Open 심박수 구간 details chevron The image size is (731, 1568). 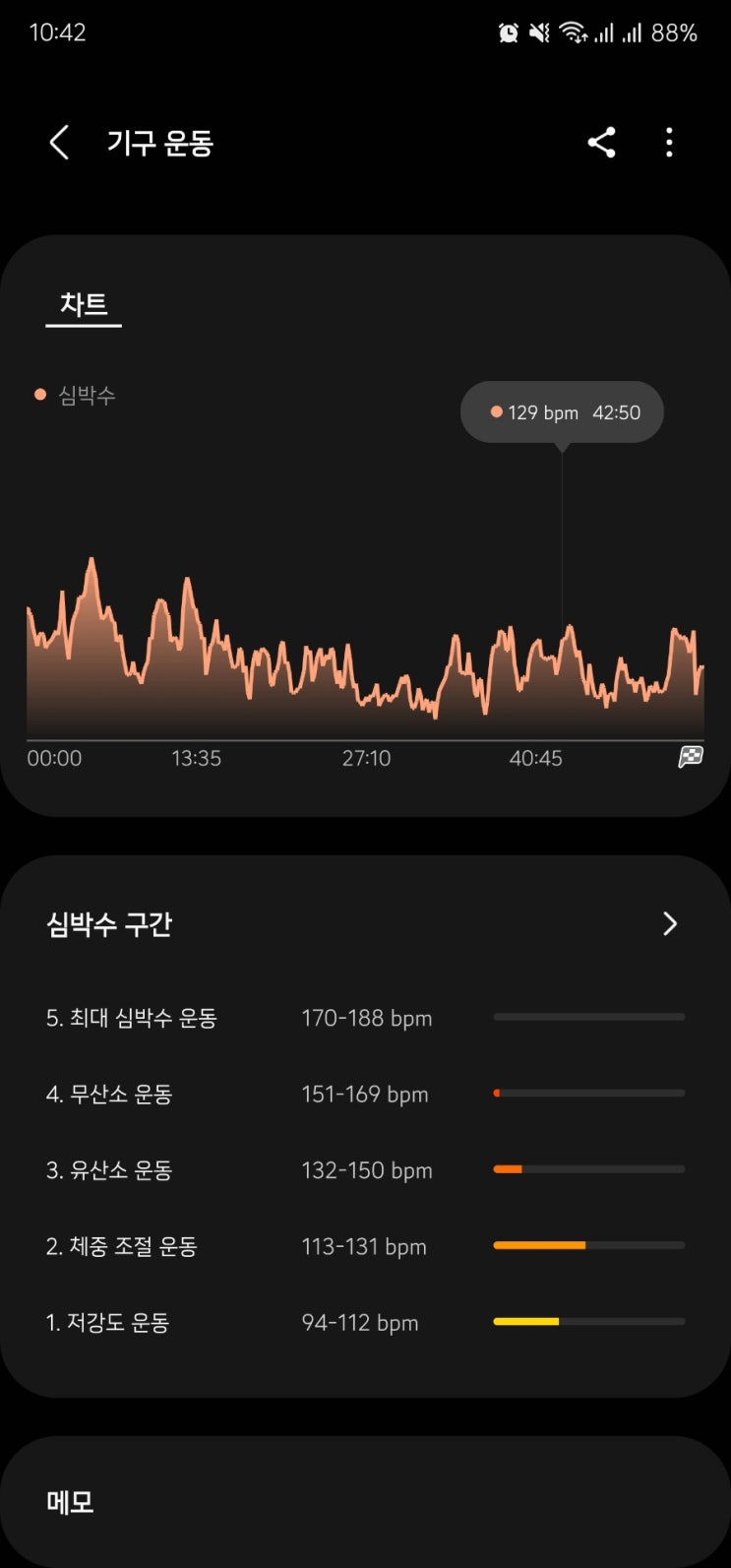(670, 923)
